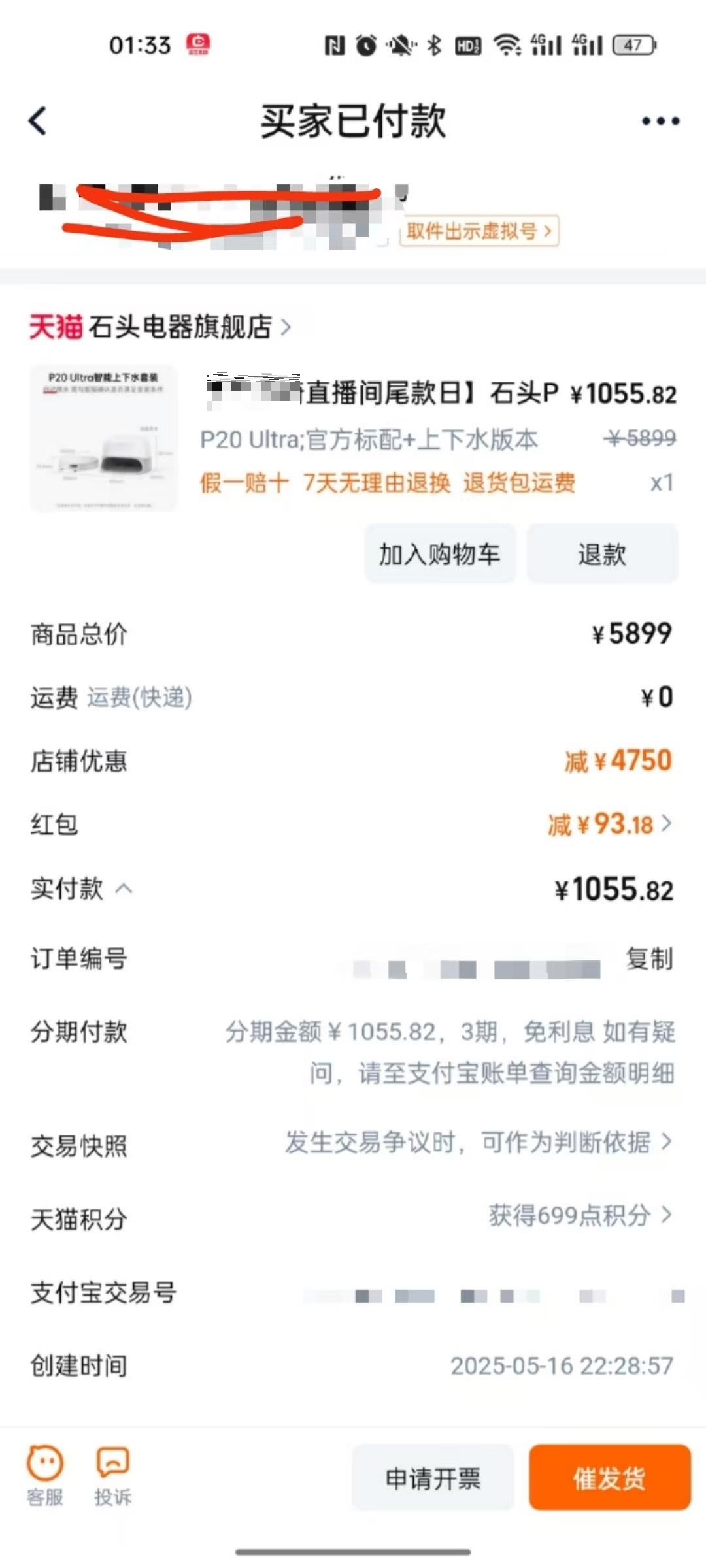Tap 取件出示虚拟号 link
The width and height of the screenshot is (706, 1568).
[479, 231]
